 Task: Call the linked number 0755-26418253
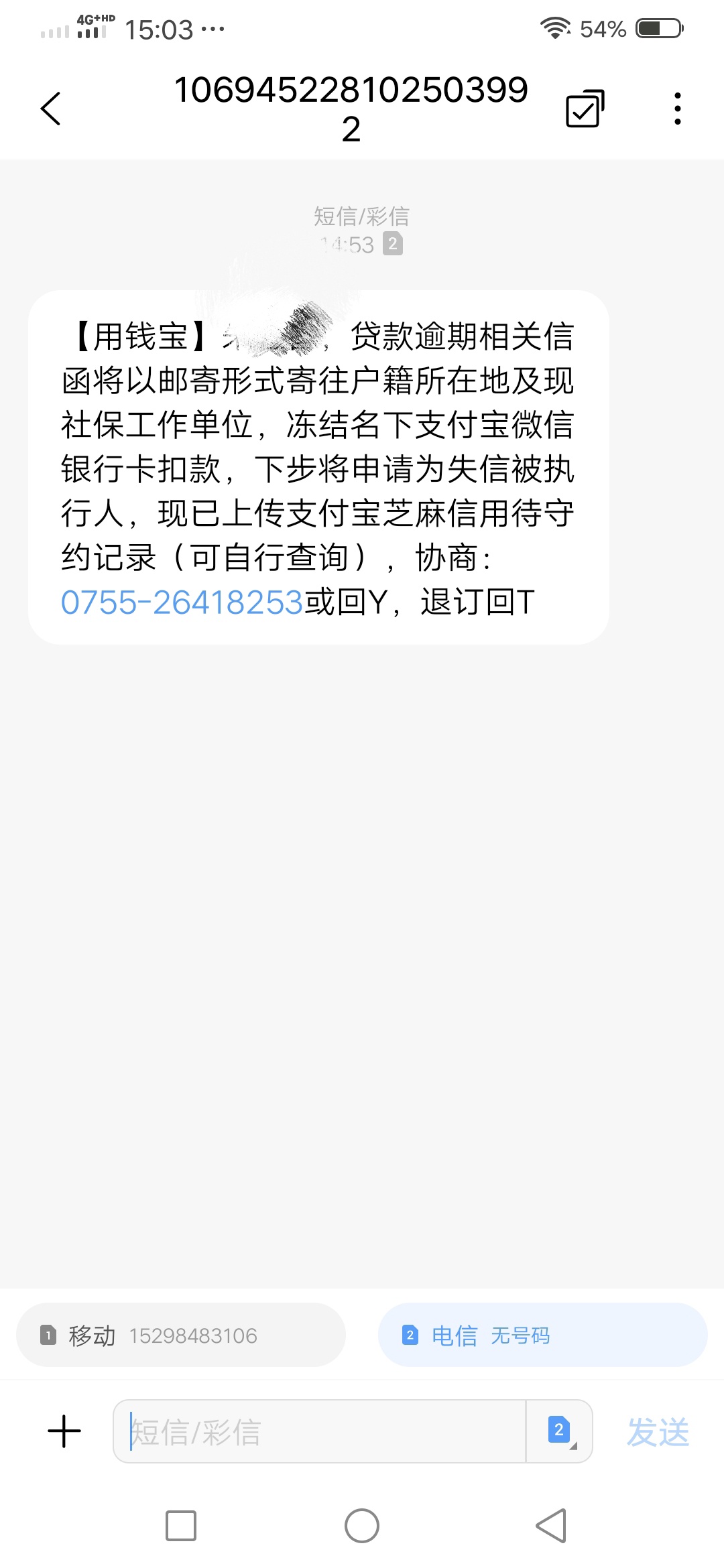click(182, 602)
